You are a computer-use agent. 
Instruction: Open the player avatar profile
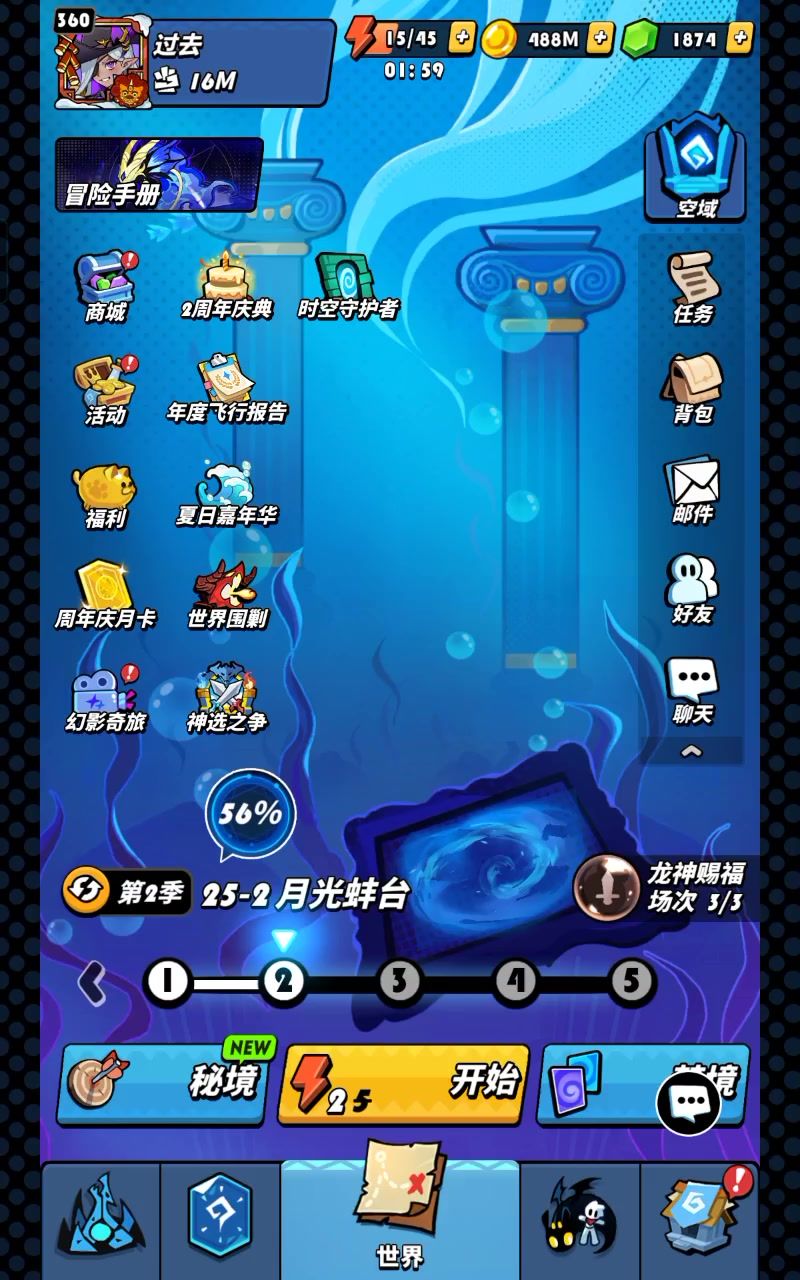tap(100, 62)
